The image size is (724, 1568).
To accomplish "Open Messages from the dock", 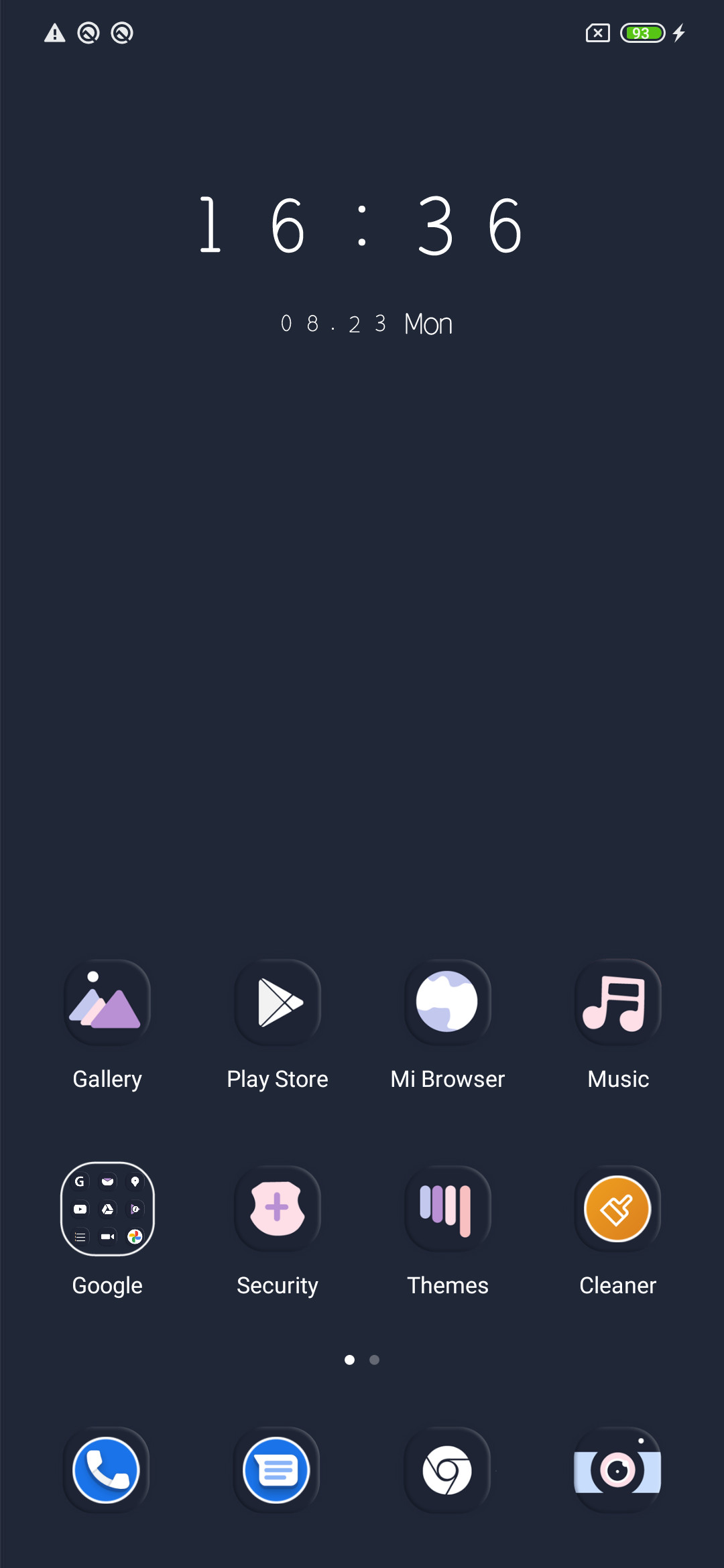I will point(276,1470).
